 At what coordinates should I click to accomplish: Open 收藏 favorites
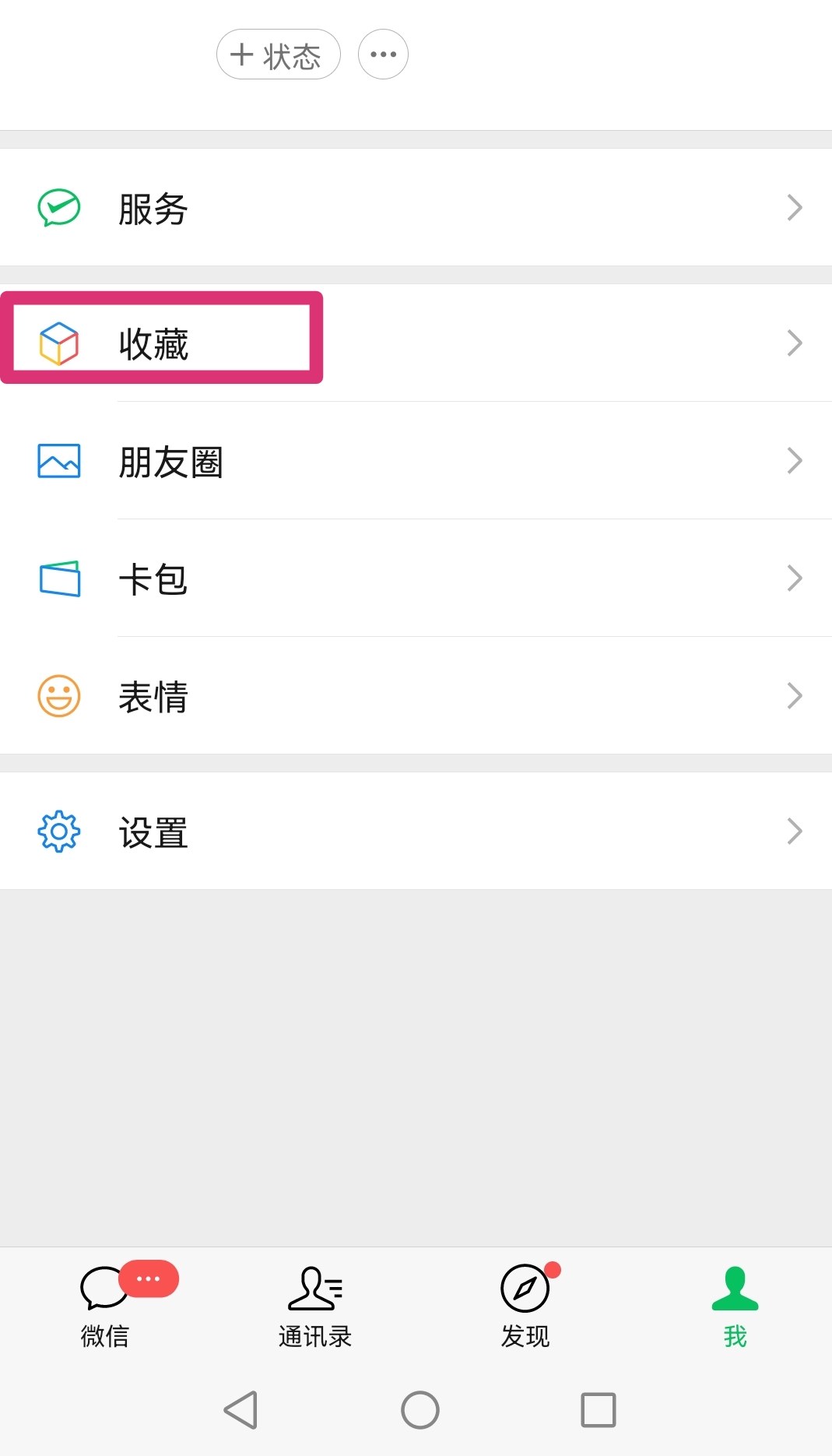point(416,343)
